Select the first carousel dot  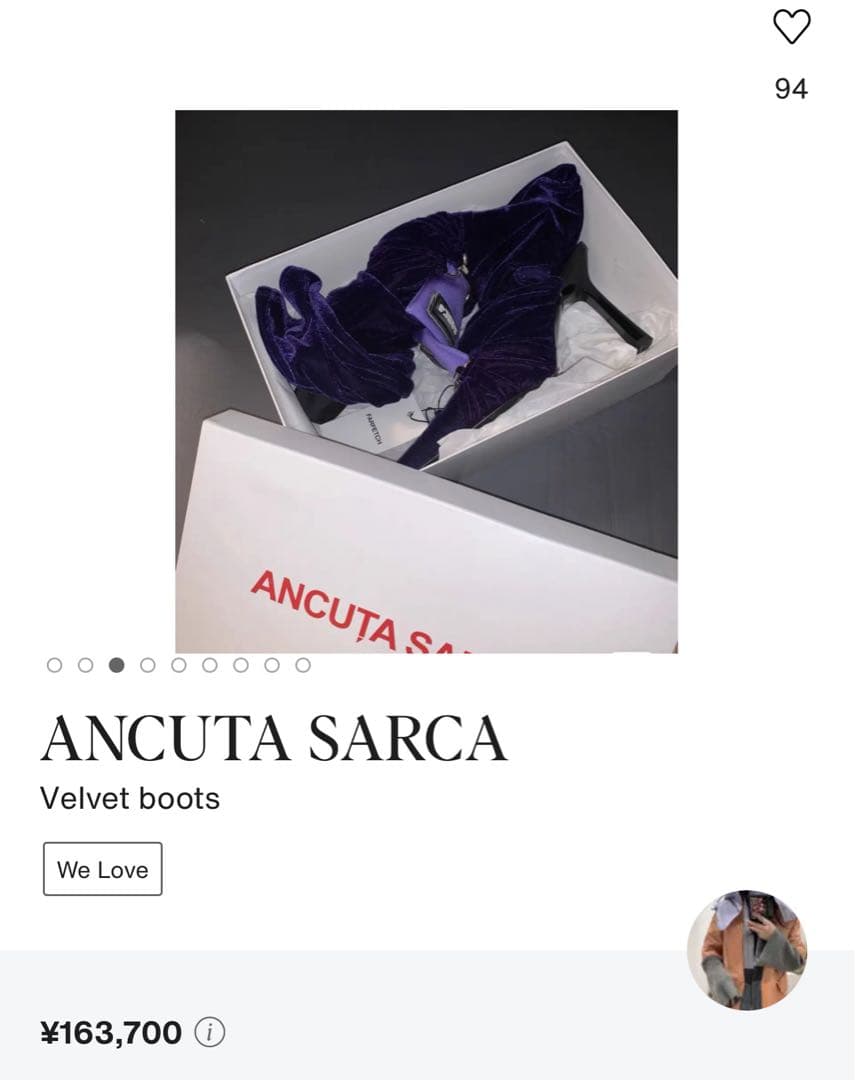pos(52,662)
